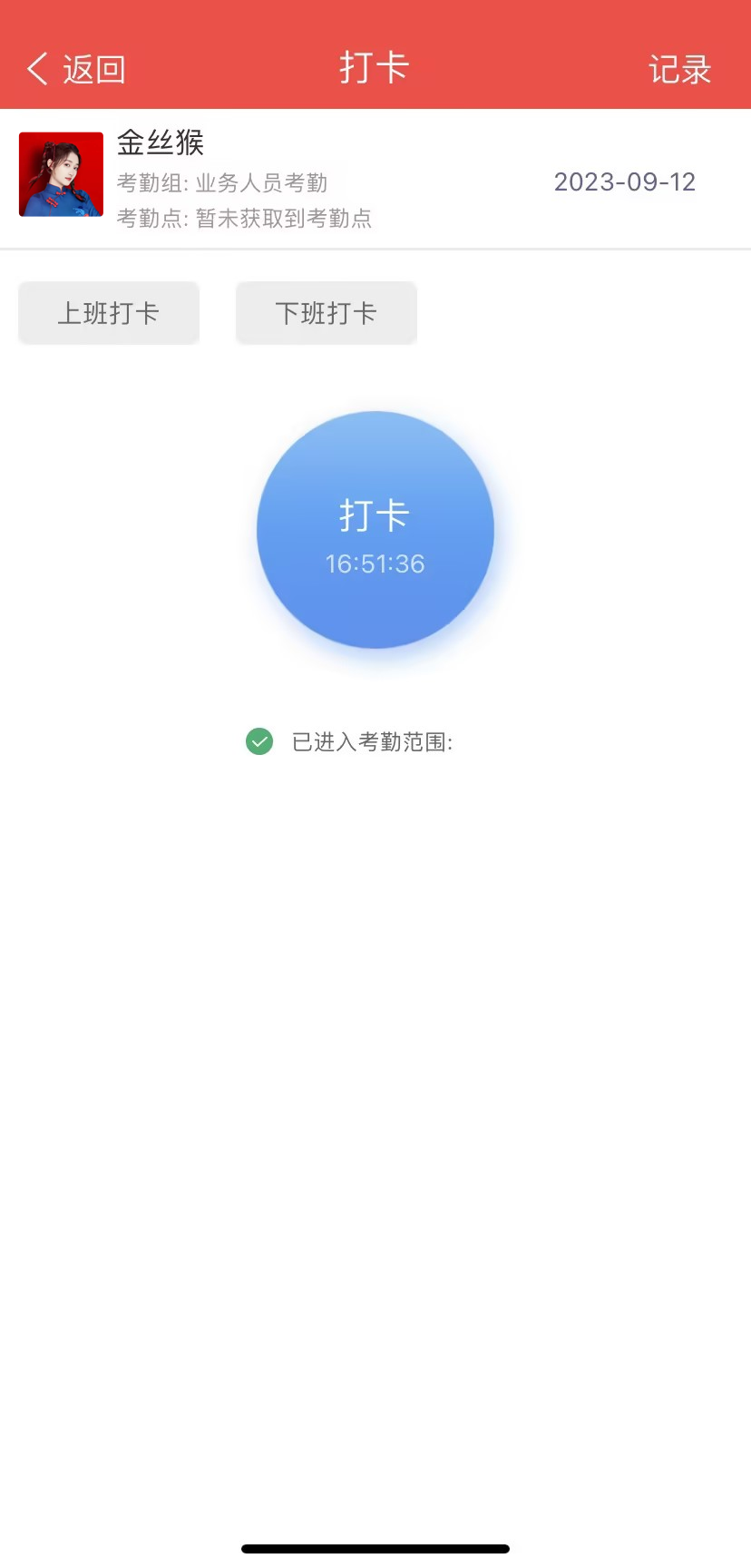Viewport: 751px width, 1568px height.
Task: Select the 下班打卡 button
Action: 327,313
